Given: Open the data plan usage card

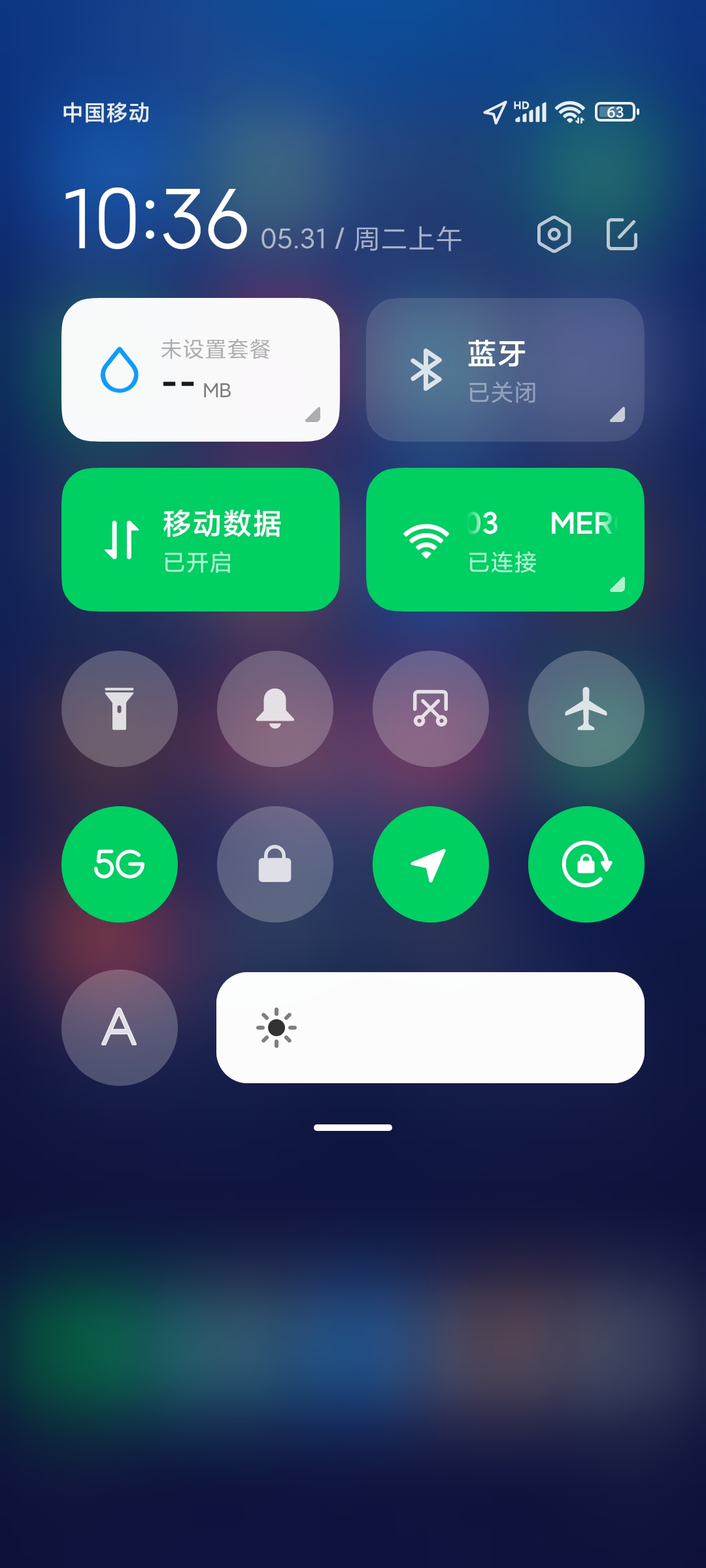Looking at the screenshot, I should coord(201,370).
